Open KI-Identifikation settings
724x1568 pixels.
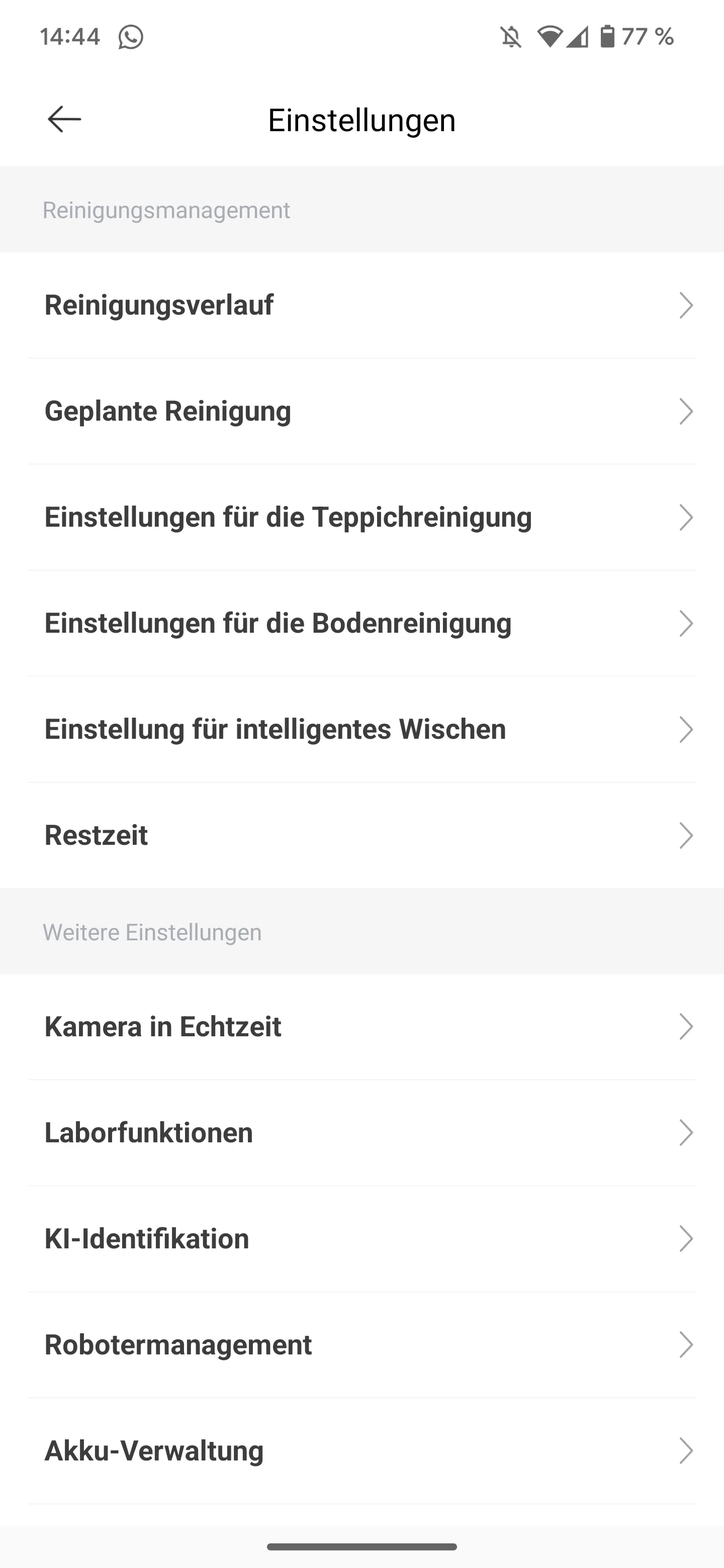click(361, 1239)
